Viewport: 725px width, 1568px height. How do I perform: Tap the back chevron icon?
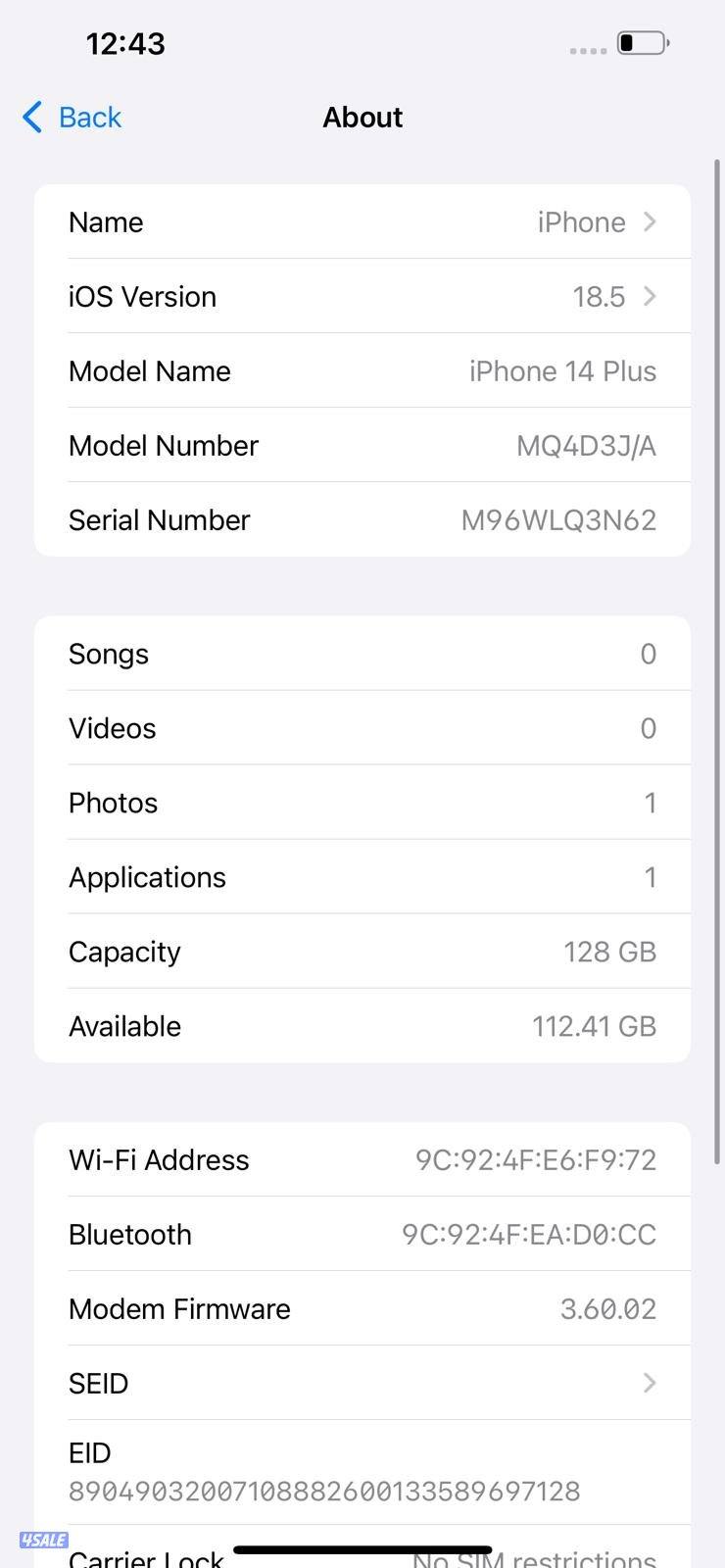(x=30, y=117)
